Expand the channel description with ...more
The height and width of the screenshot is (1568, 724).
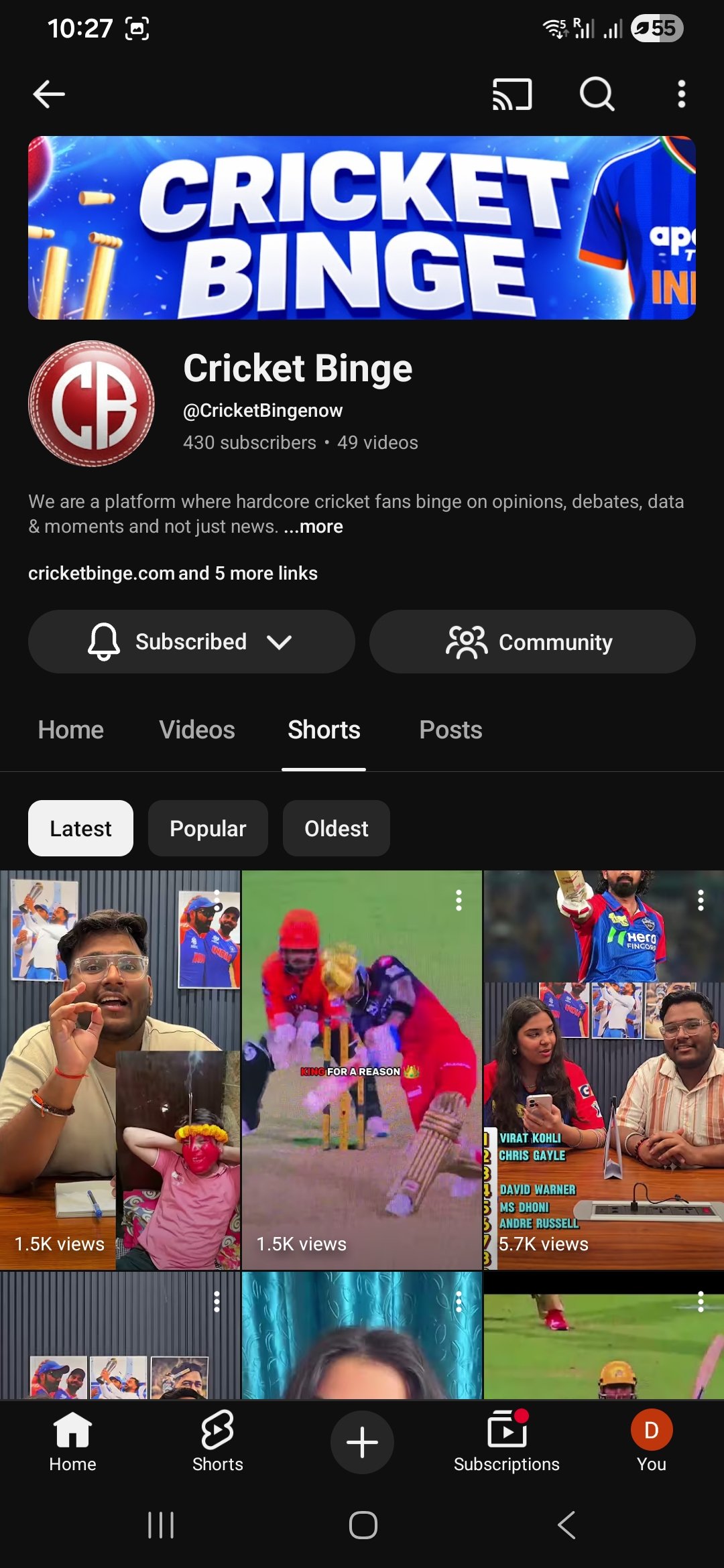[313, 527]
